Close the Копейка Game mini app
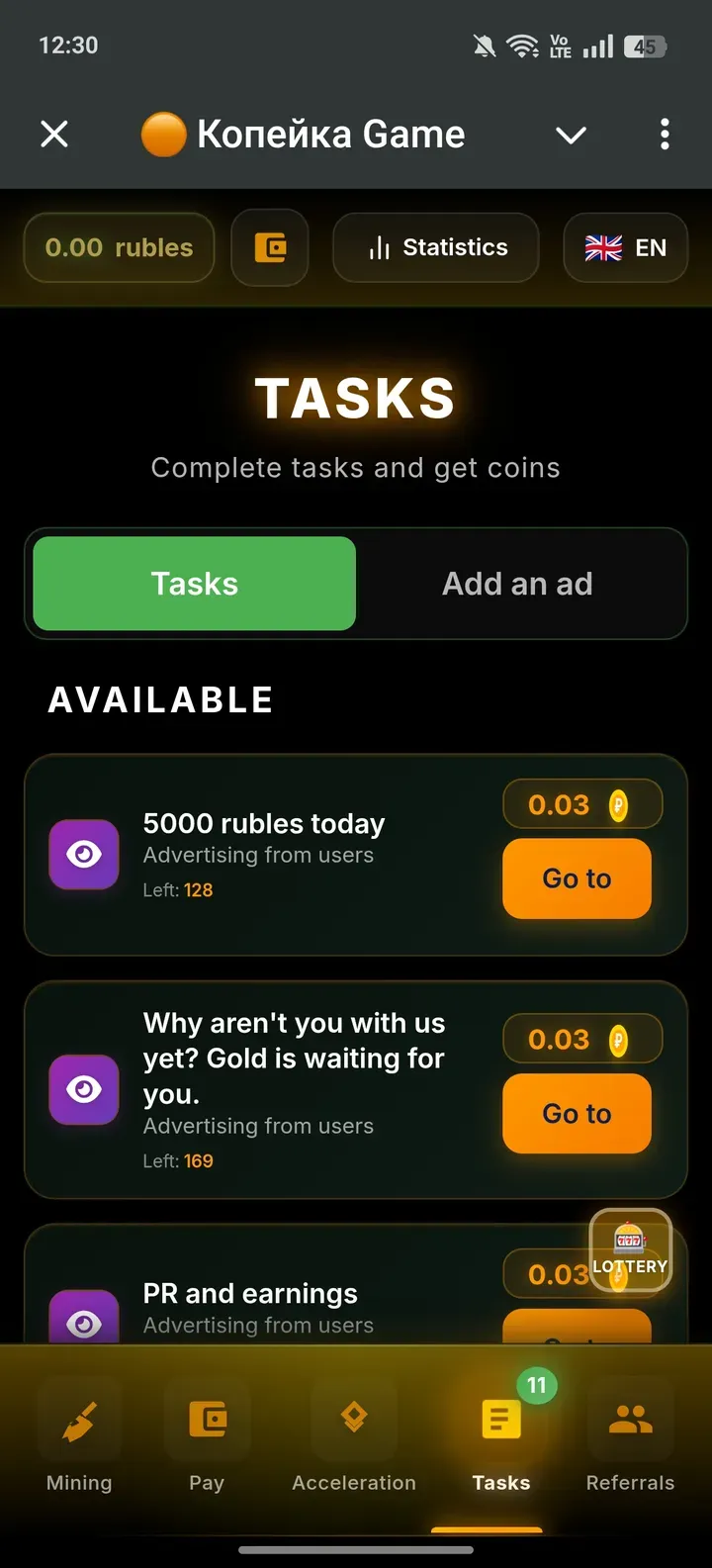 click(x=54, y=134)
